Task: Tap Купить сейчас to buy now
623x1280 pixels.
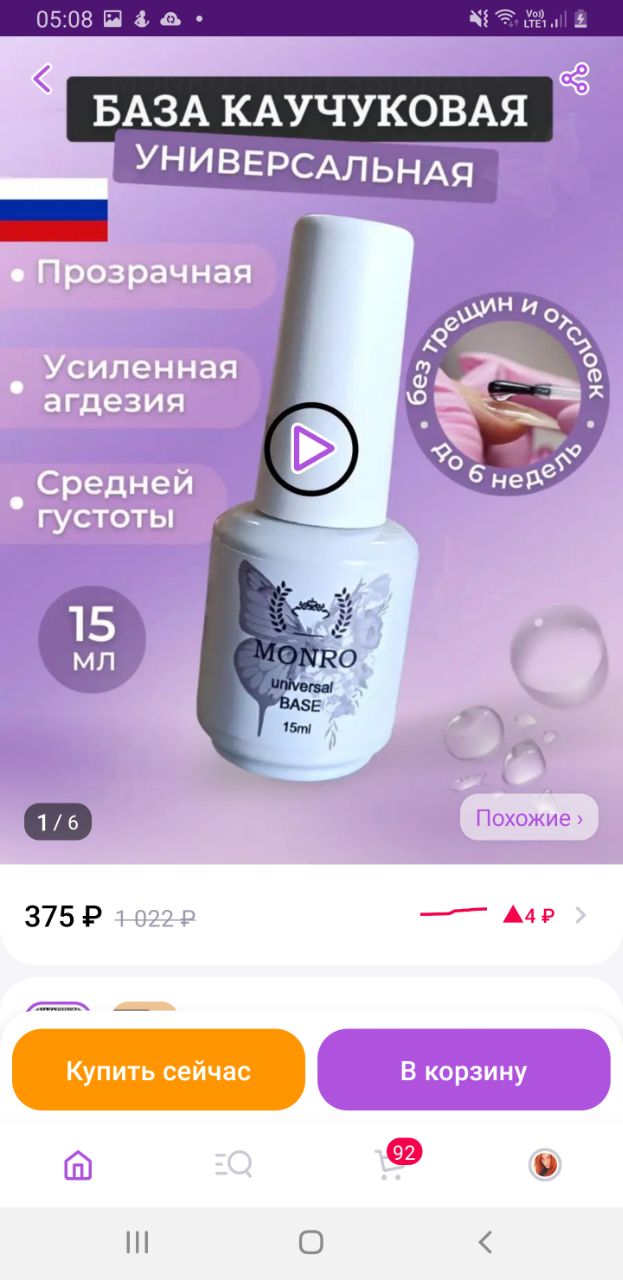Action: 158,1071
